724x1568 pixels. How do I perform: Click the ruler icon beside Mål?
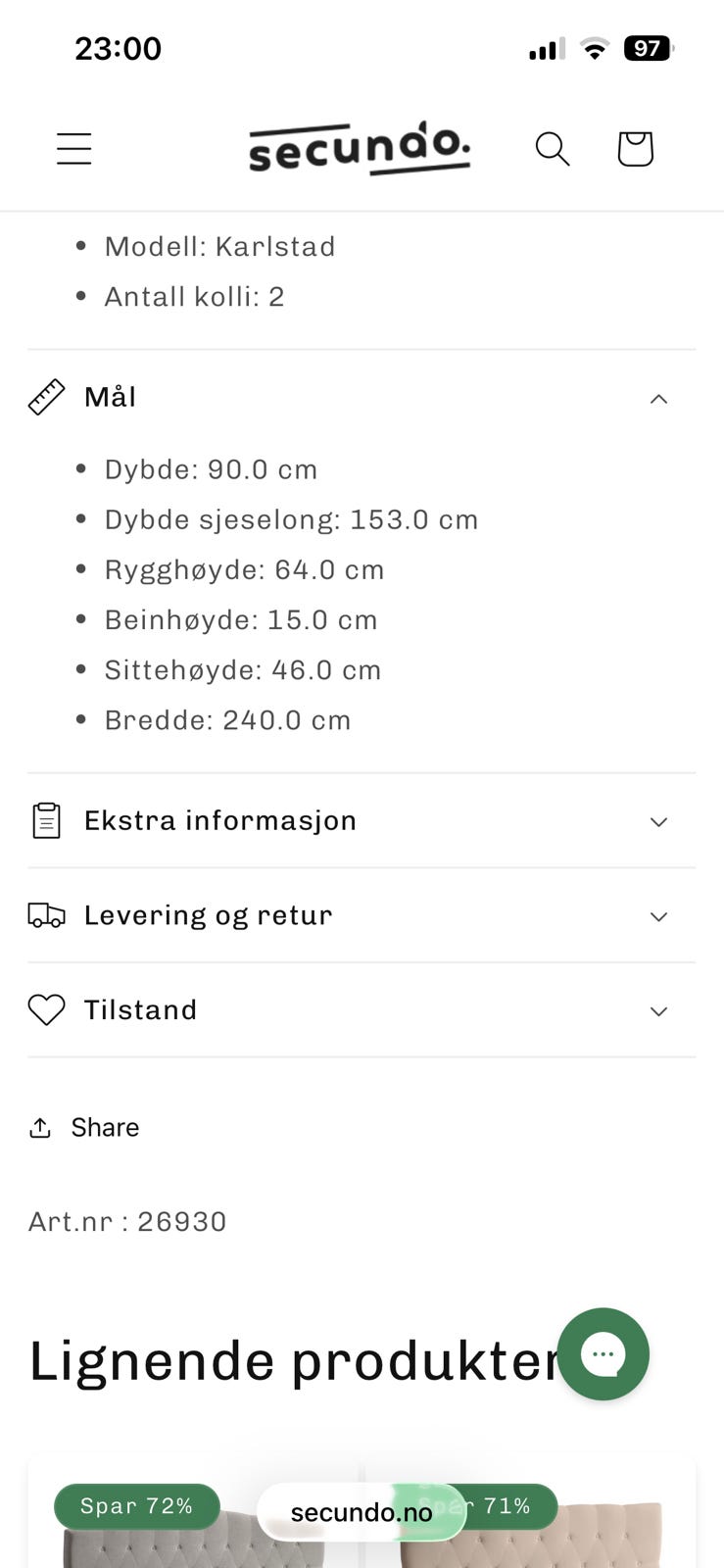pos(45,396)
